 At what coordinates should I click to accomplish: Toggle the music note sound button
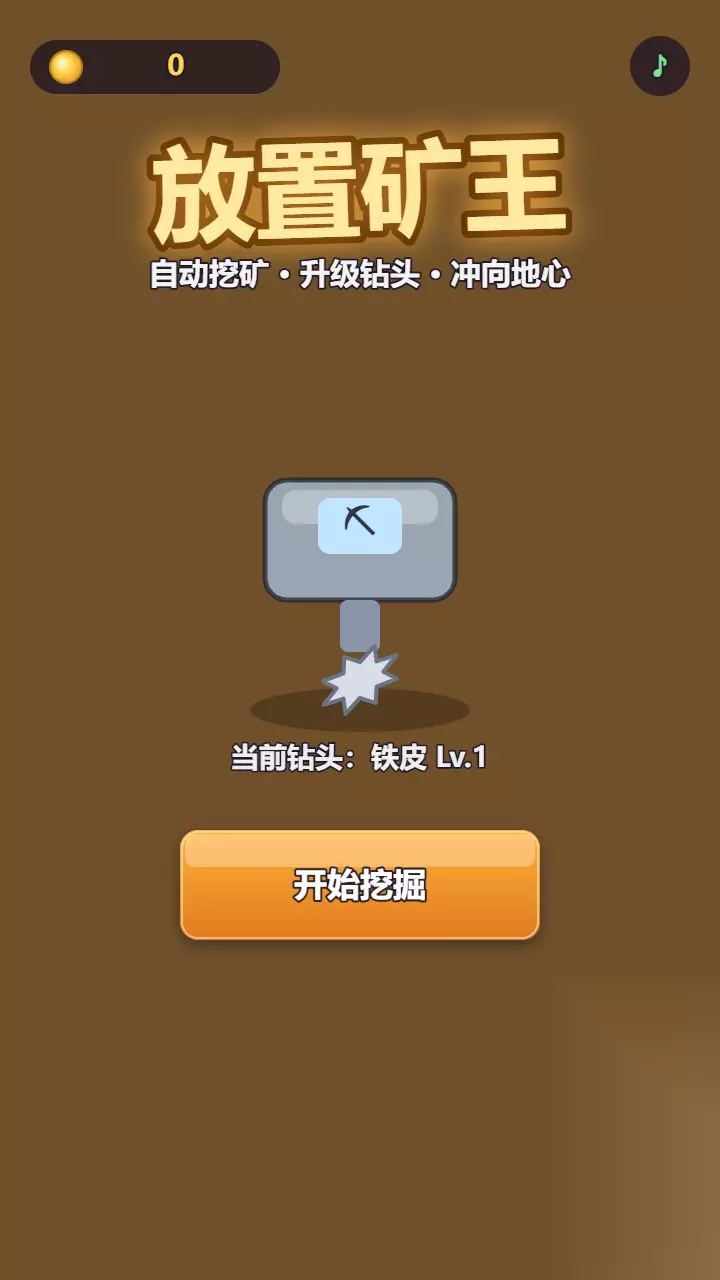click(660, 66)
